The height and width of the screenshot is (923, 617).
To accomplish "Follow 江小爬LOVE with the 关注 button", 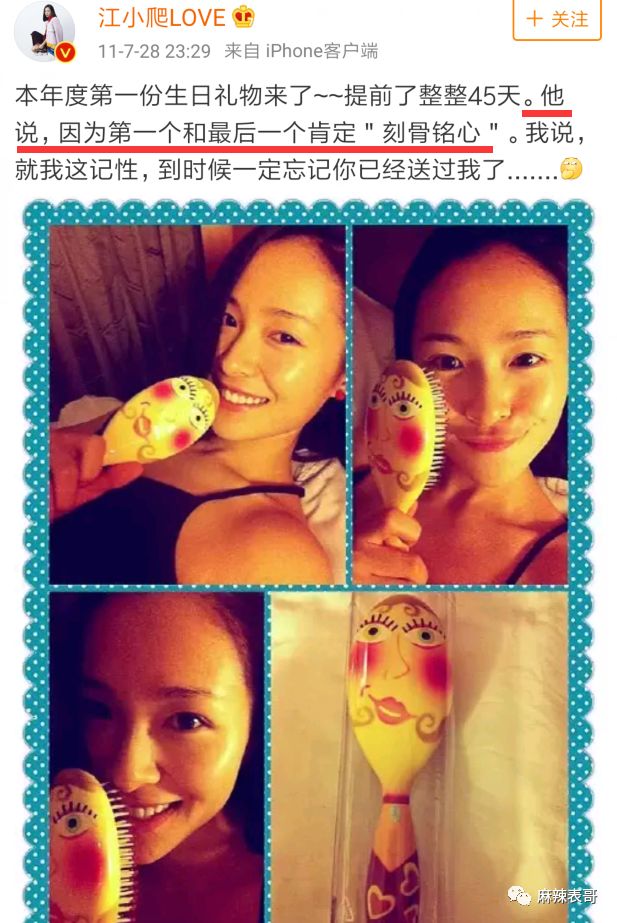I will [557, 19].
